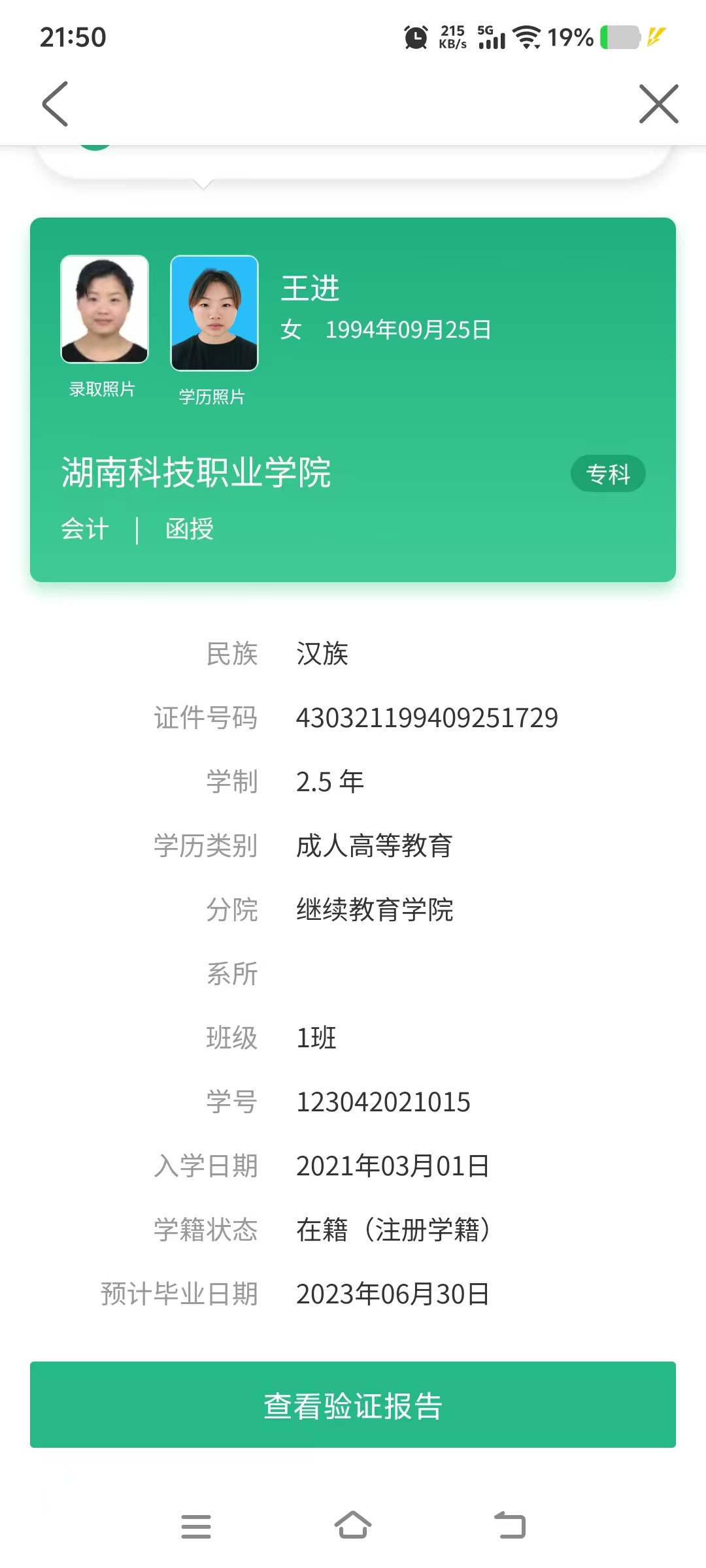Tap the 查看验证报告 button

click(353, 1405)
